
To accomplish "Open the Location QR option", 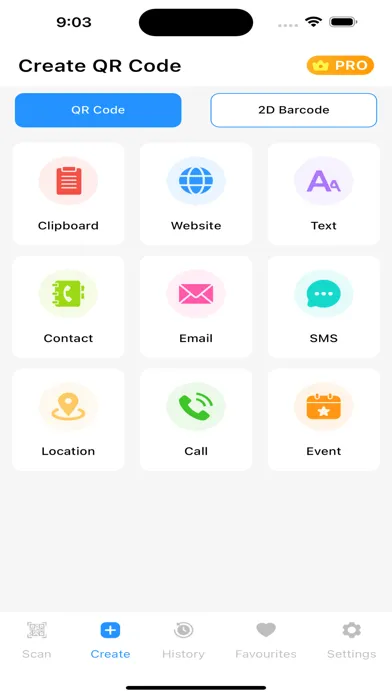I will (68, 419).
